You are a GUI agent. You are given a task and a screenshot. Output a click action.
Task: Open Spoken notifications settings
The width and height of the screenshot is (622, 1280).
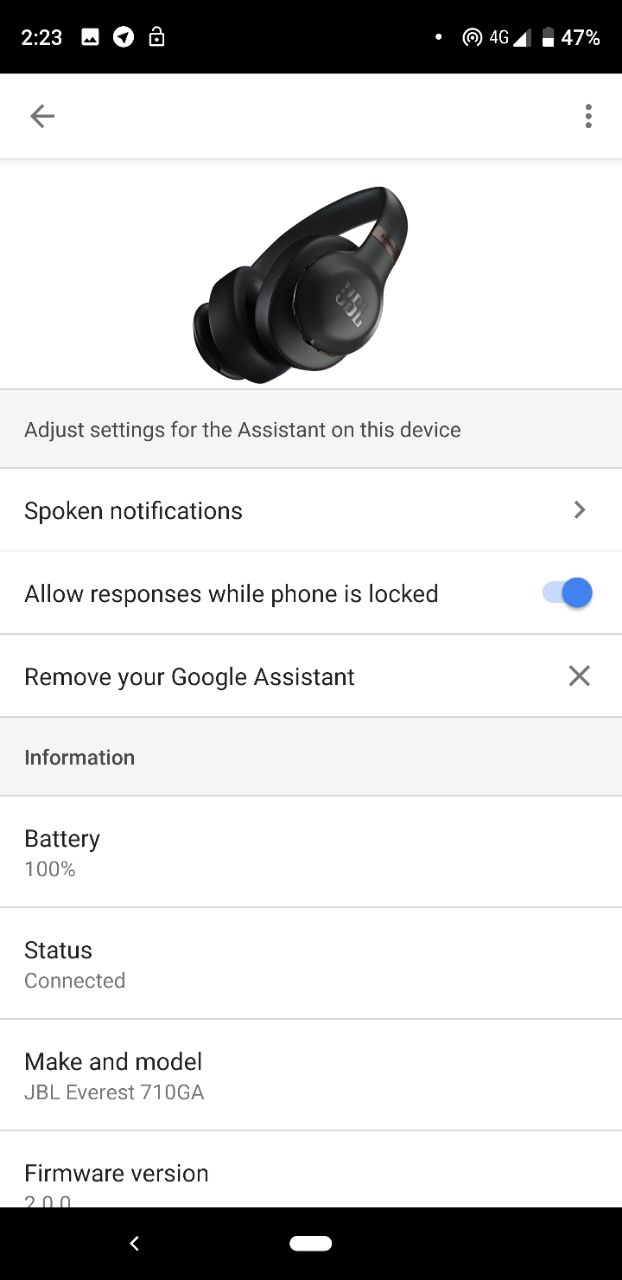[x=311, y=510]
